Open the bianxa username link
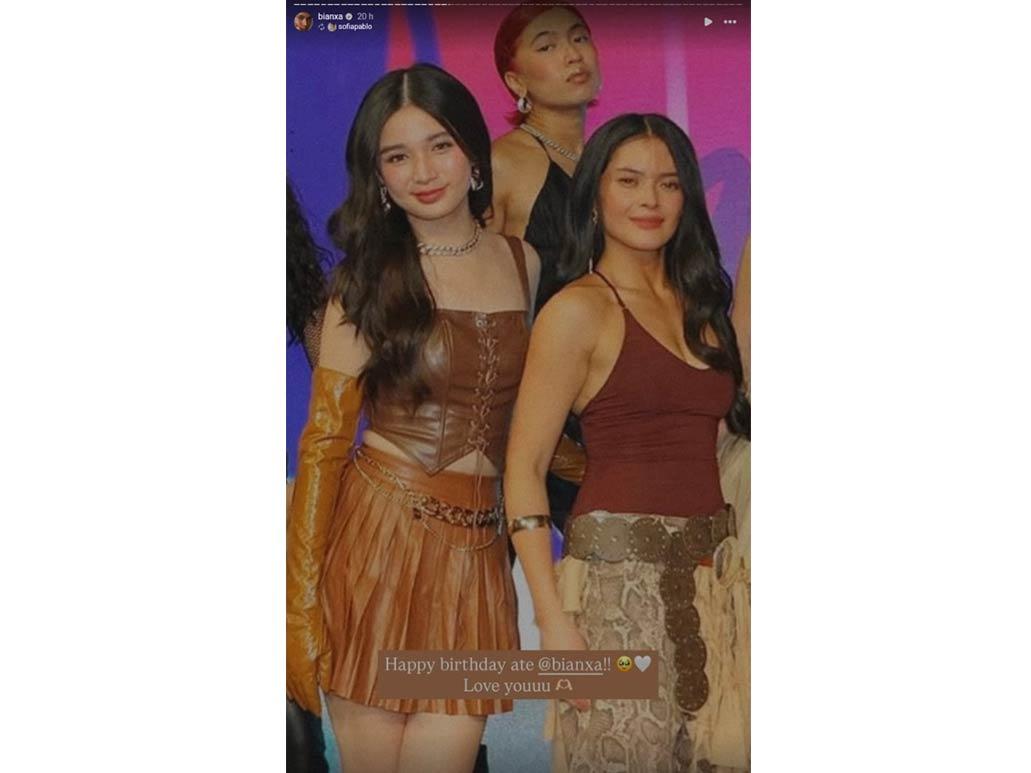1031x773 pixels. (x=330, y=17)
